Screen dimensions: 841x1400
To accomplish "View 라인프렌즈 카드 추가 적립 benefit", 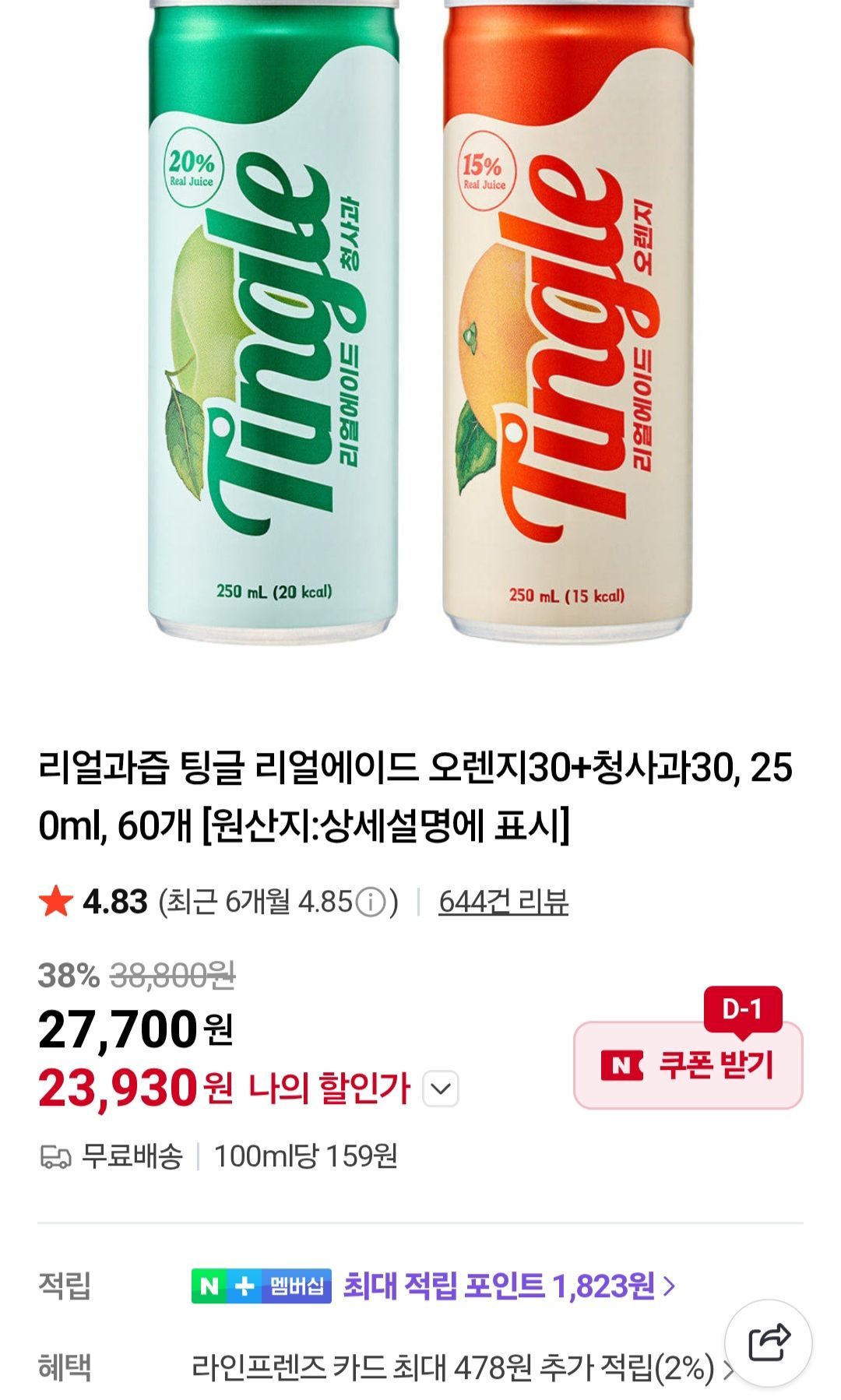I will [x=461, y=1367].
